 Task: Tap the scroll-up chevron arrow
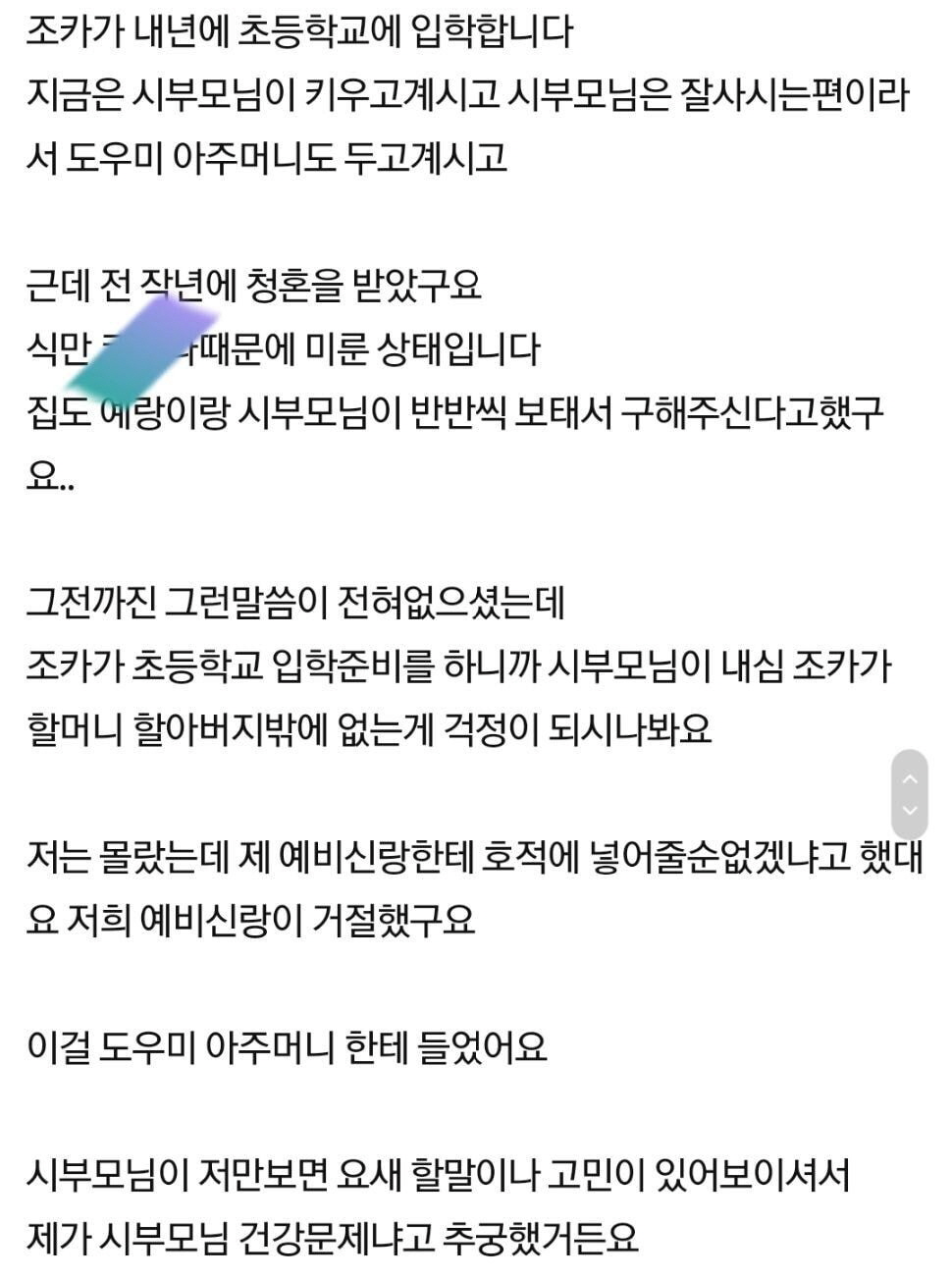click(x=909, y=778)
